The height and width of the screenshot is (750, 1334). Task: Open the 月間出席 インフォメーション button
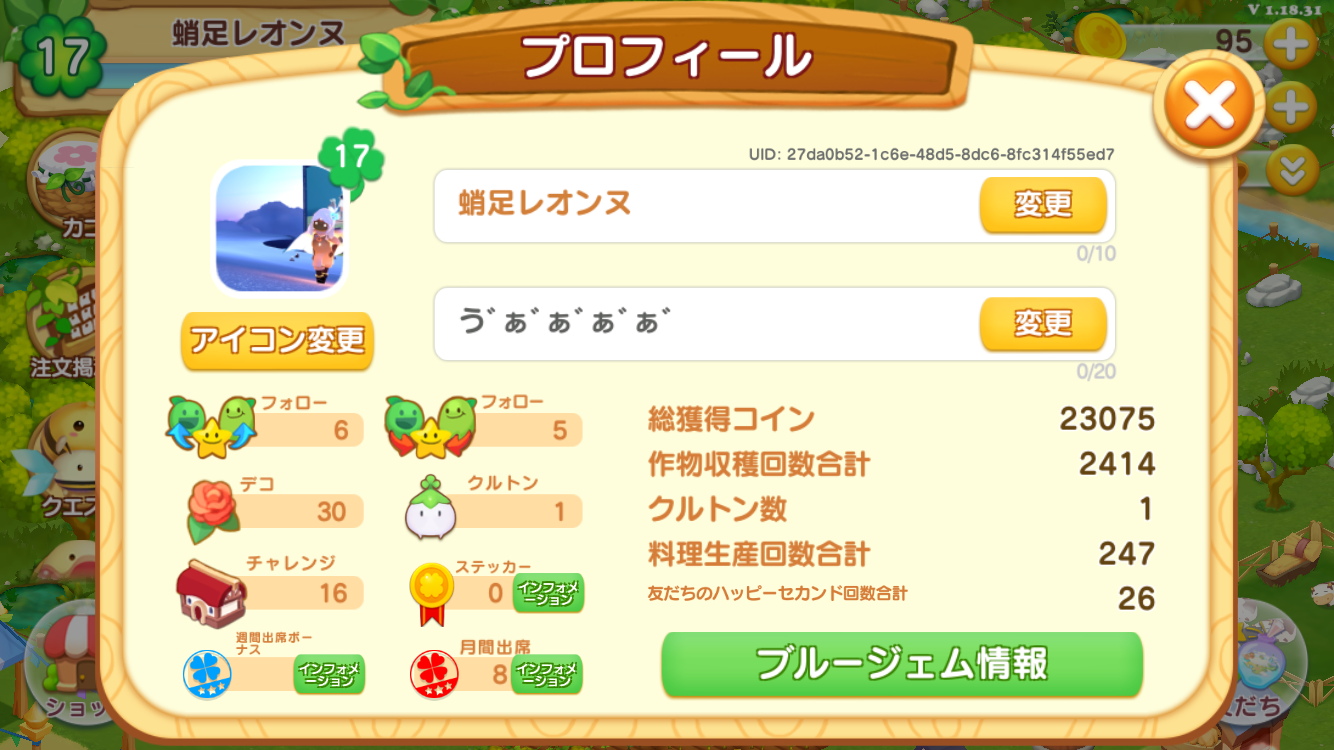pos(546,674)
